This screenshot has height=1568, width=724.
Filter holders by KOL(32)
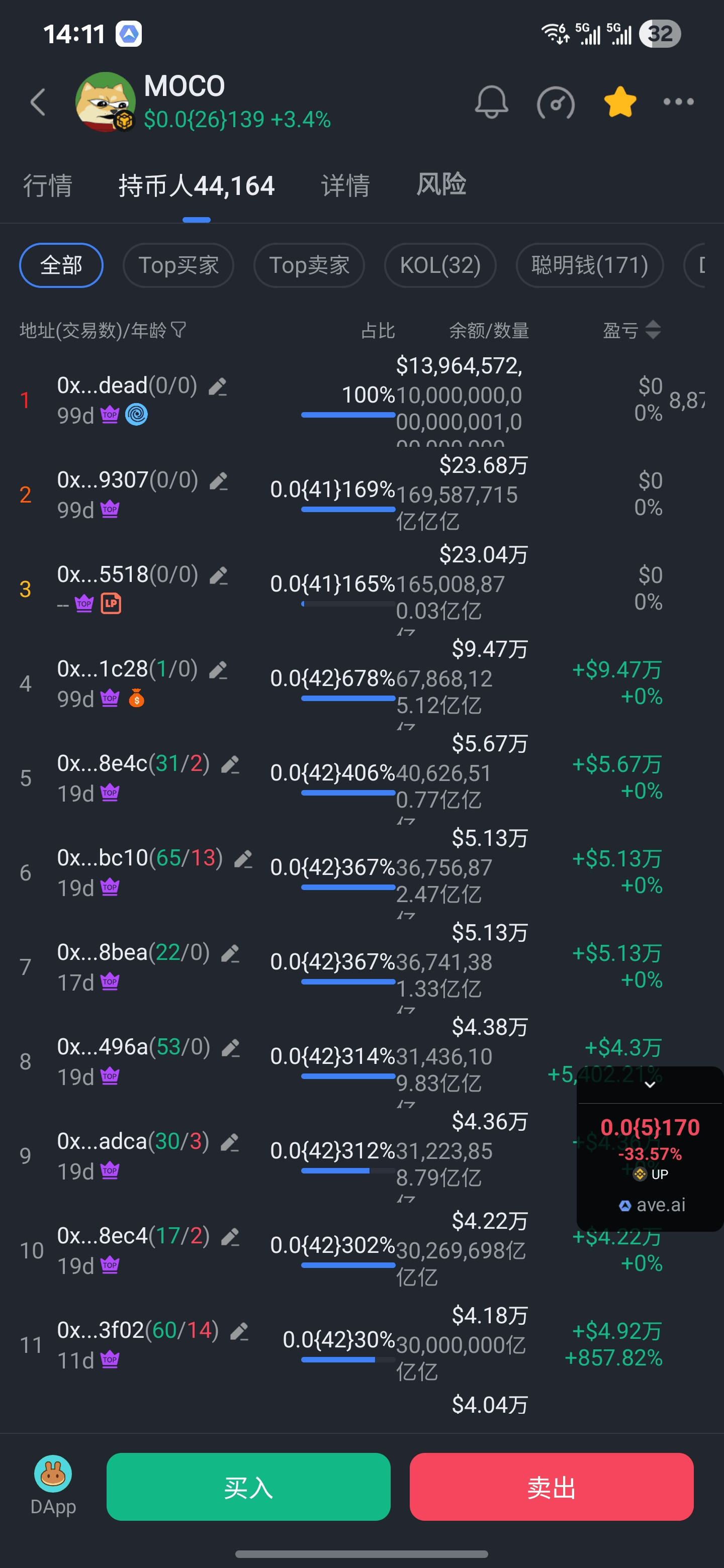[440, 265]
